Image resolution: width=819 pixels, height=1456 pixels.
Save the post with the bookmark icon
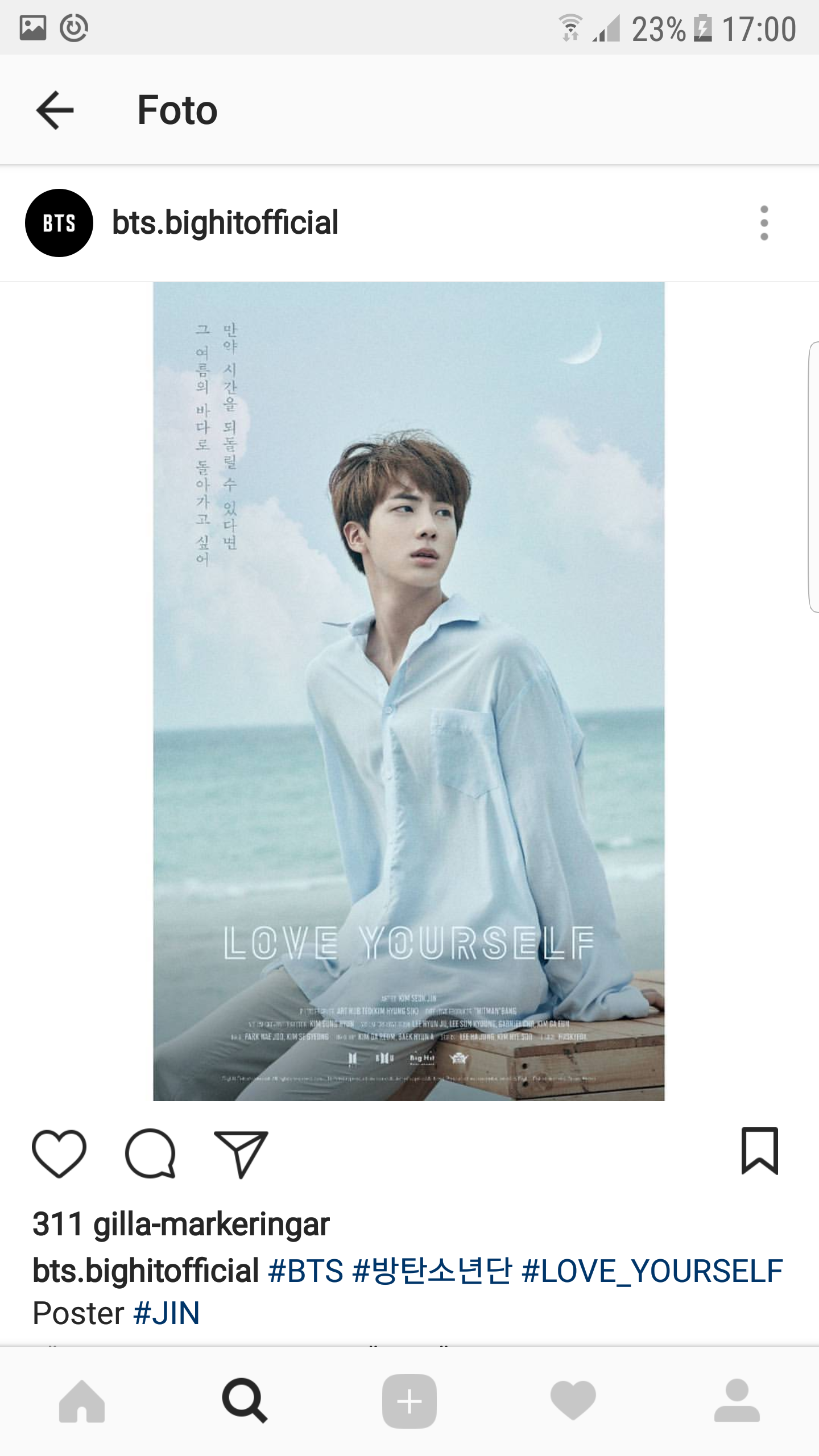click(759, 1151)
